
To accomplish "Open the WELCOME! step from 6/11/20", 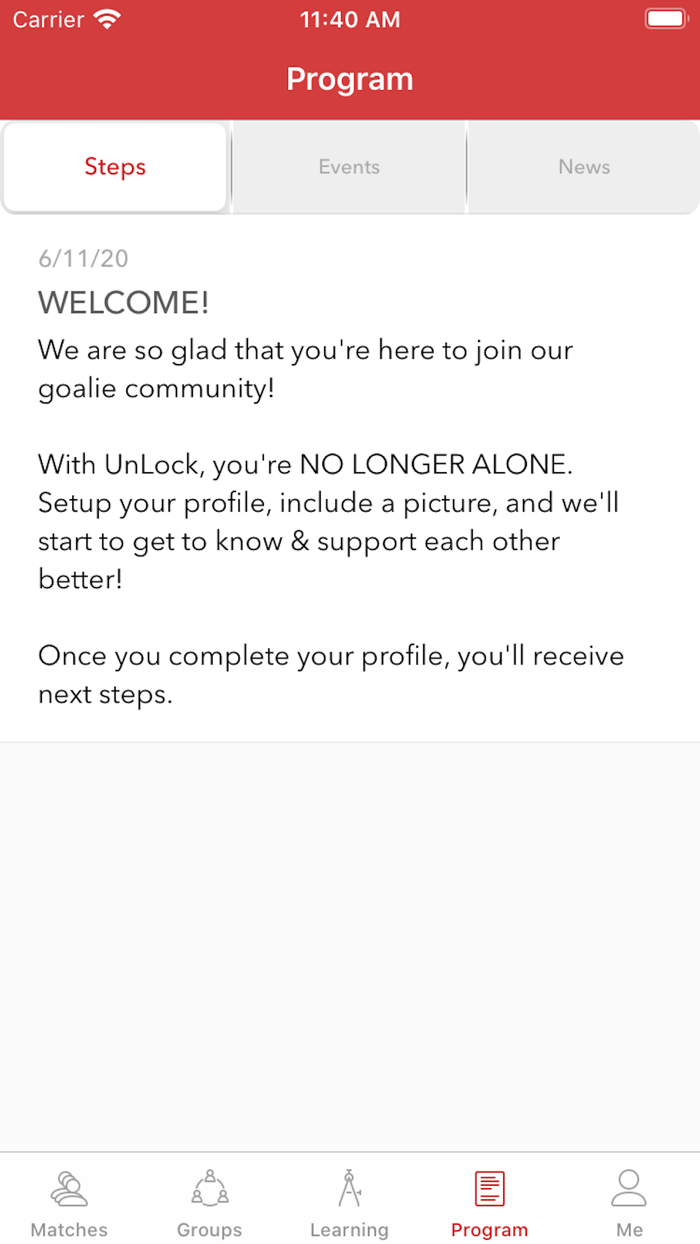I will pos(350,477).
